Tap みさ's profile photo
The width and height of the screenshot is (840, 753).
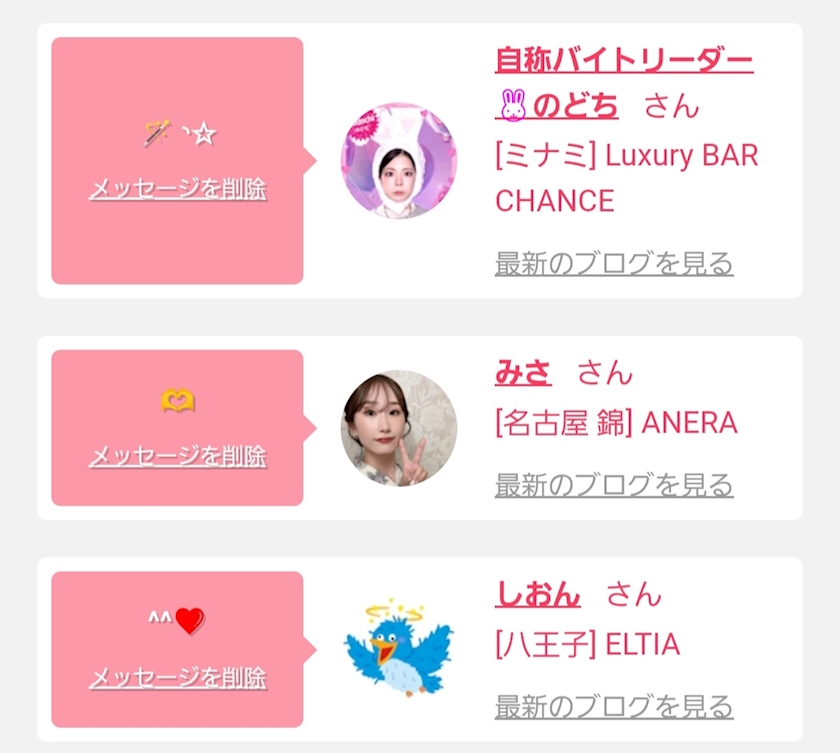pos(398,428)
